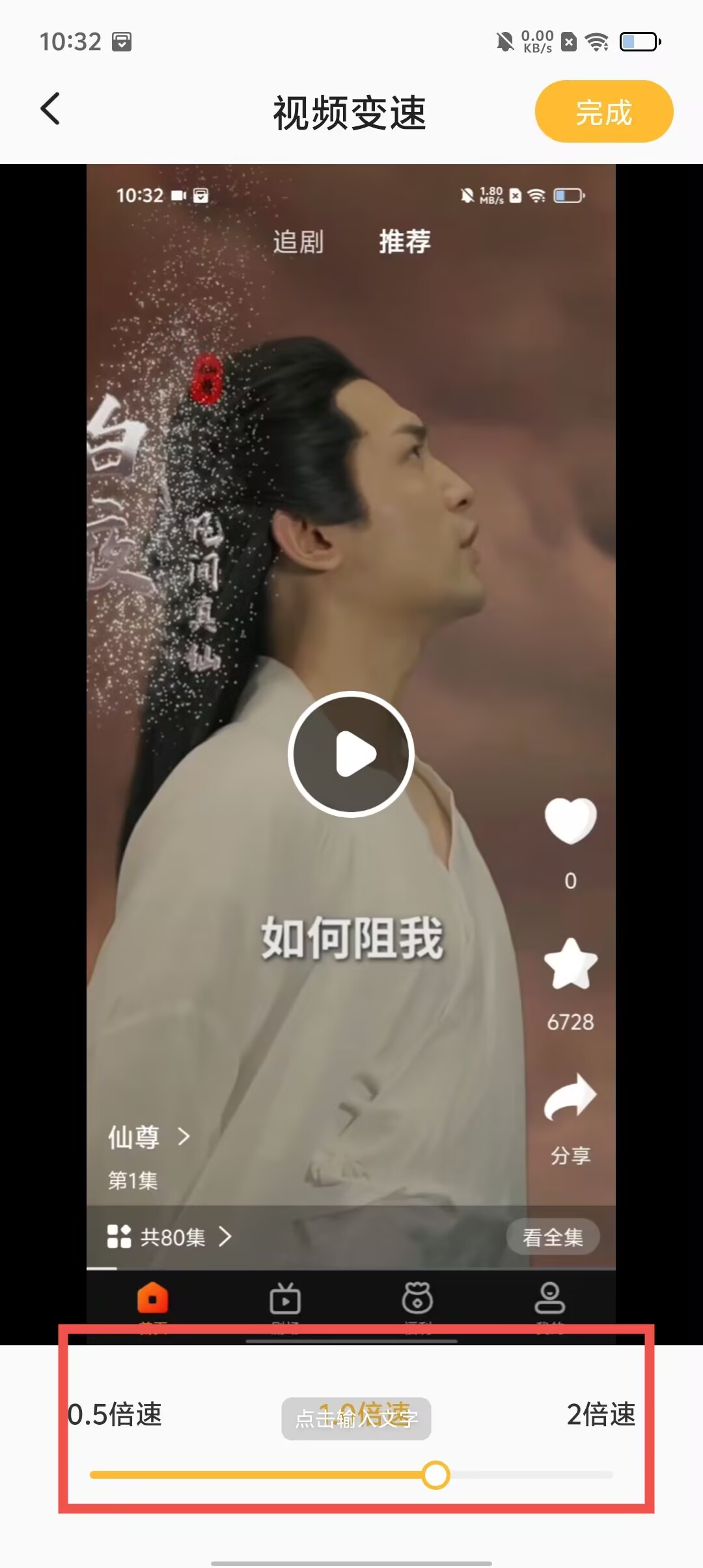Go back from the 视频变速 screen
This screenshot has height=1568, width=703.
point(51,109)
